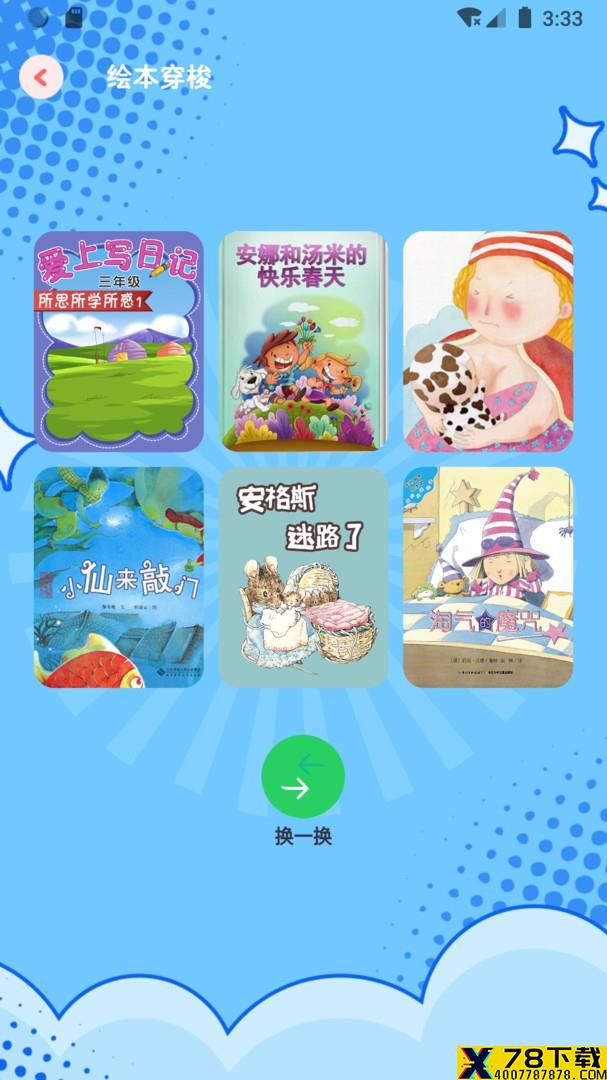Tap the green 换一换 button to refresh books

coord(303,776)
